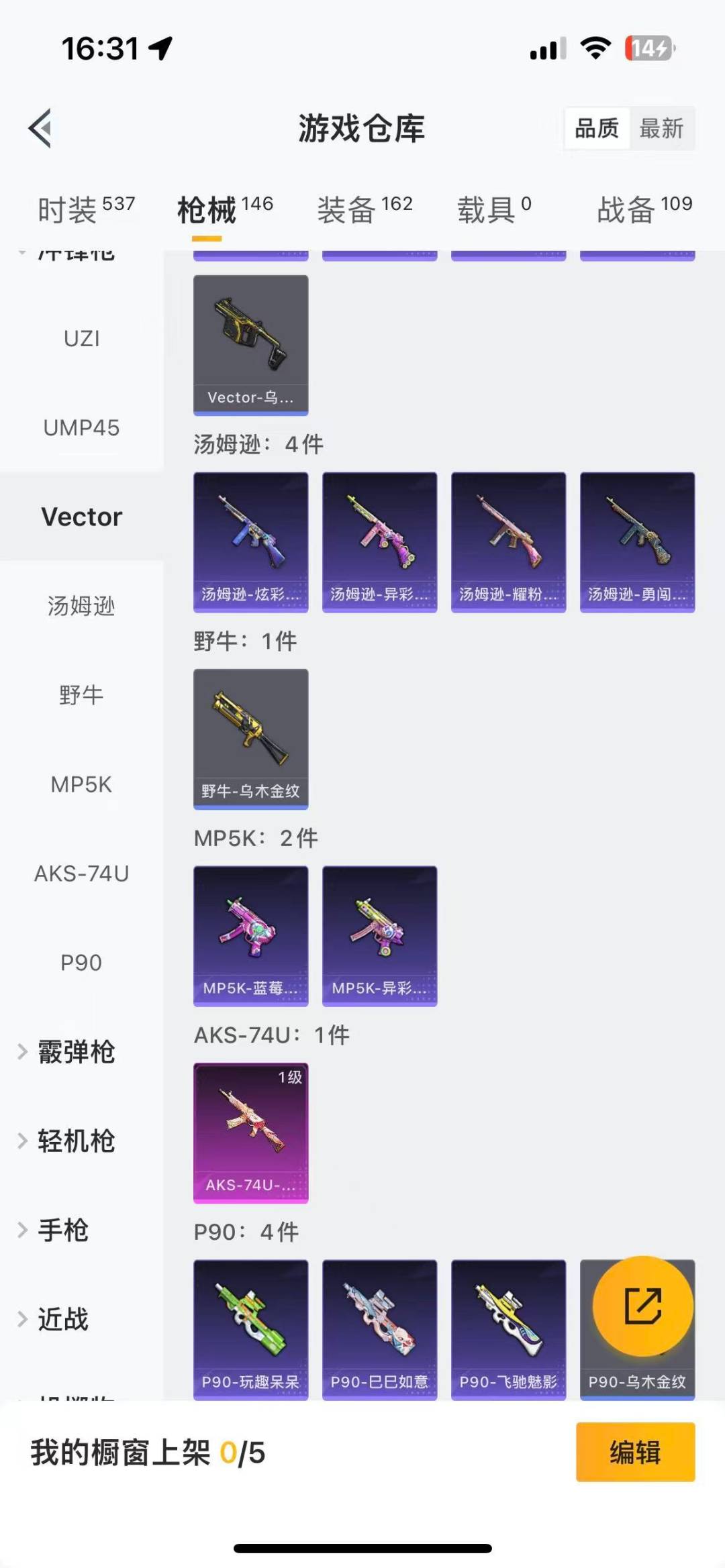Open the 野牛-乌木金纹 weapon card

(x=250, y=738)
